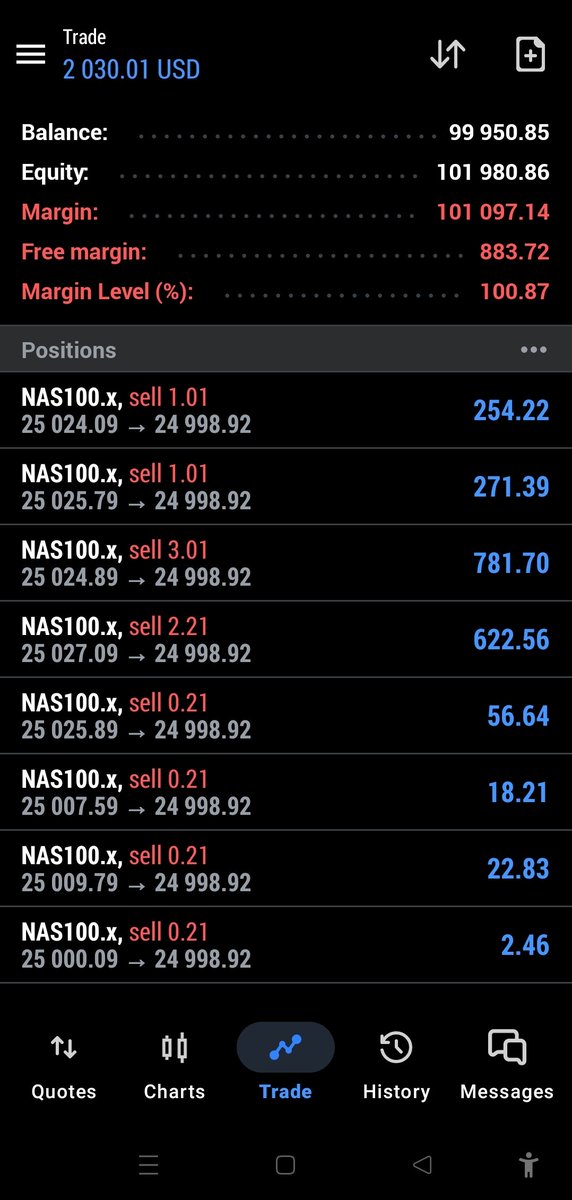The image size is (572, 1200).
Task: Open the sell 0.21 position at 25 009.79
Action: tap(286, 869)
